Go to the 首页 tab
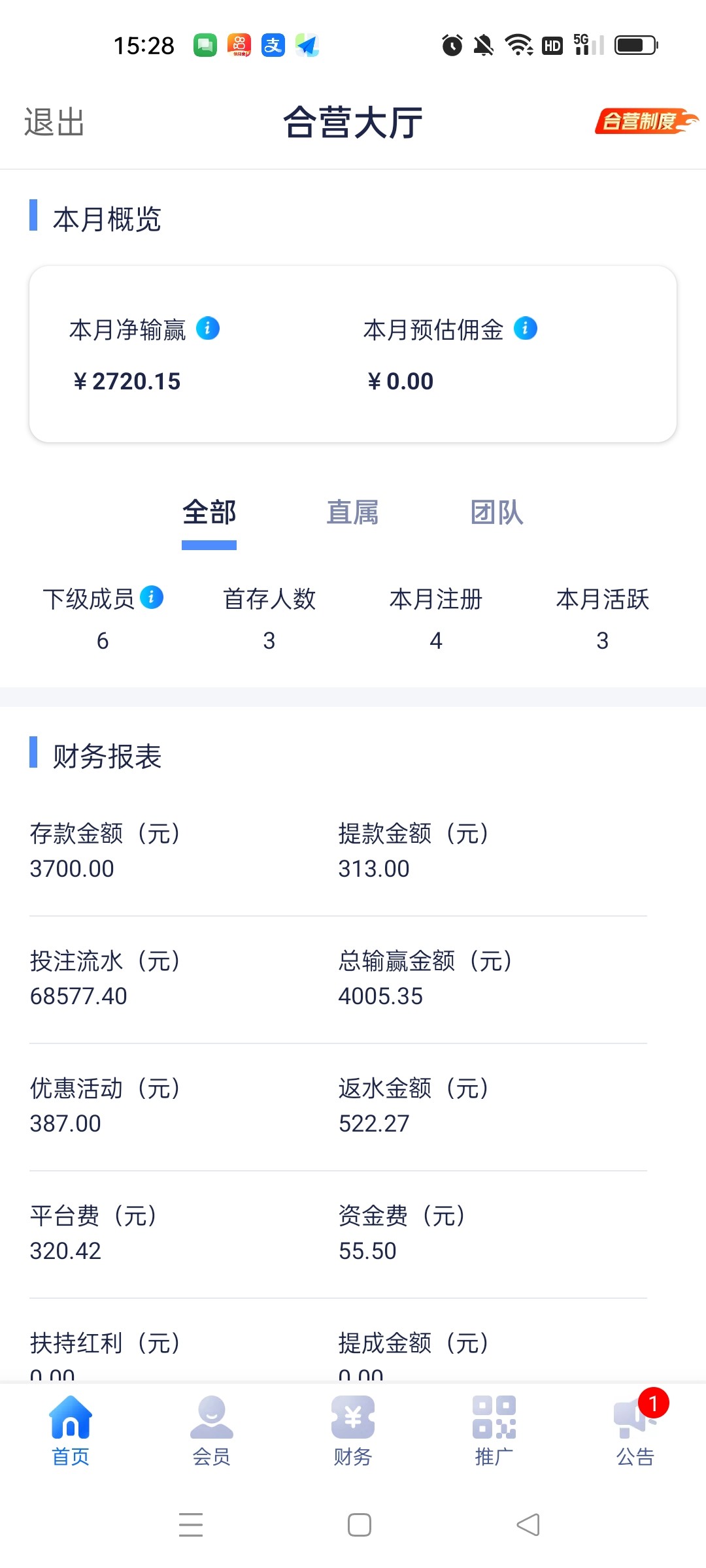 click(71, 1431)
